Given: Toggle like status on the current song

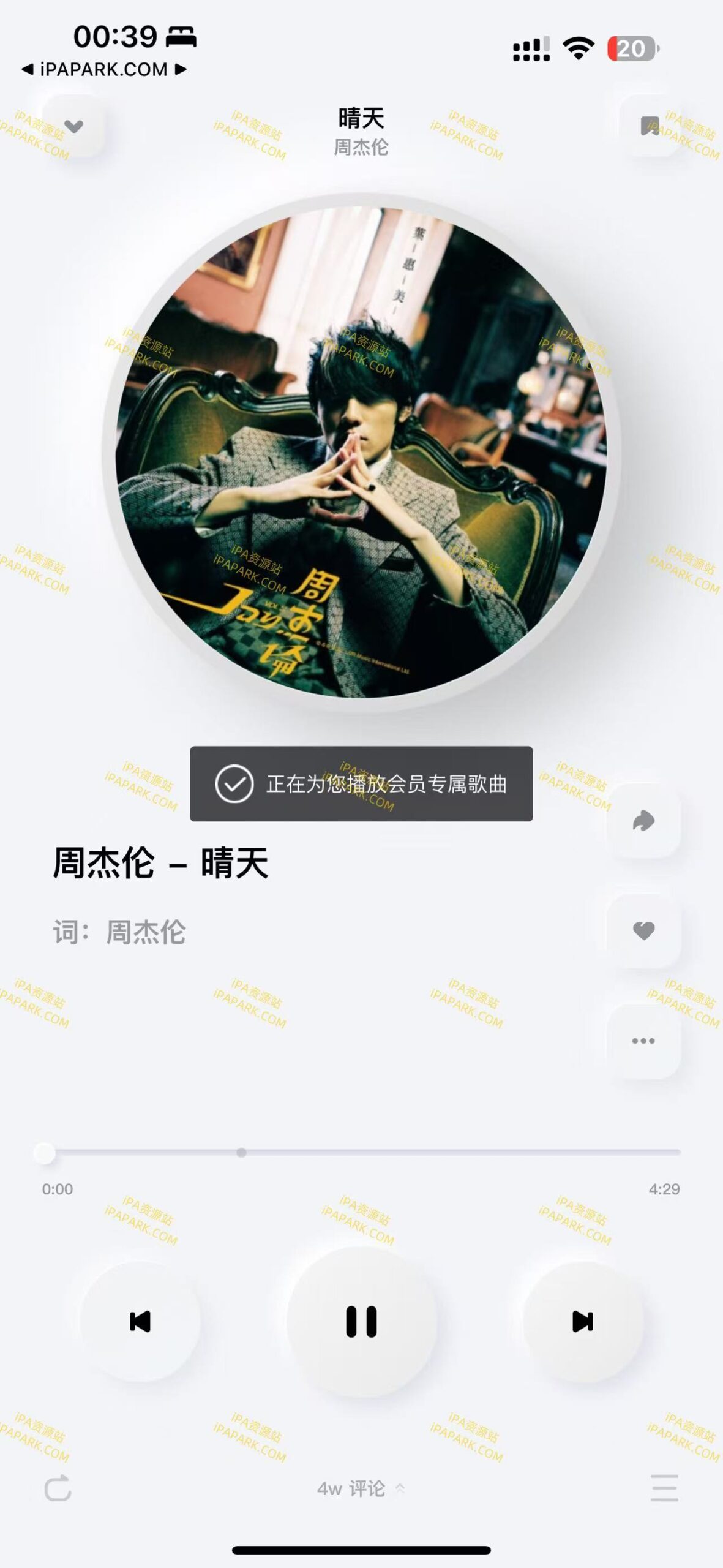Looking at the screenshot, I should [x=642, y=931].
